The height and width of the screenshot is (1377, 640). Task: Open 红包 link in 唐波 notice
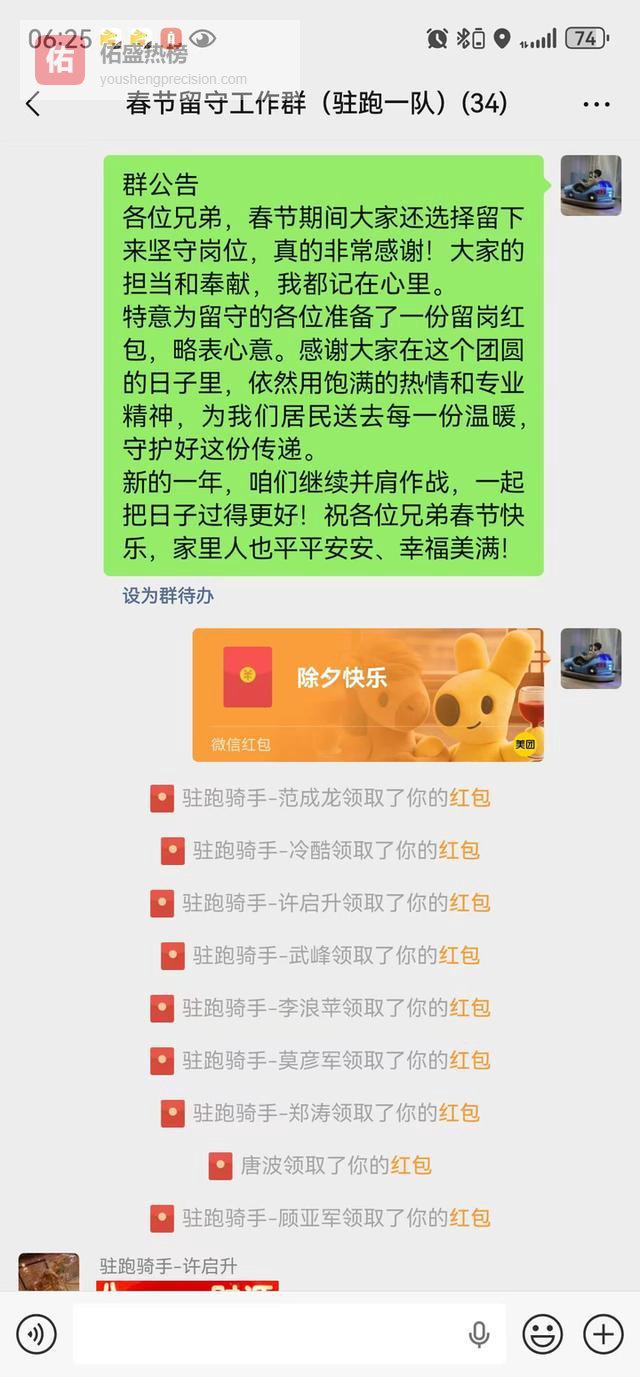(x=411, y=1165)
